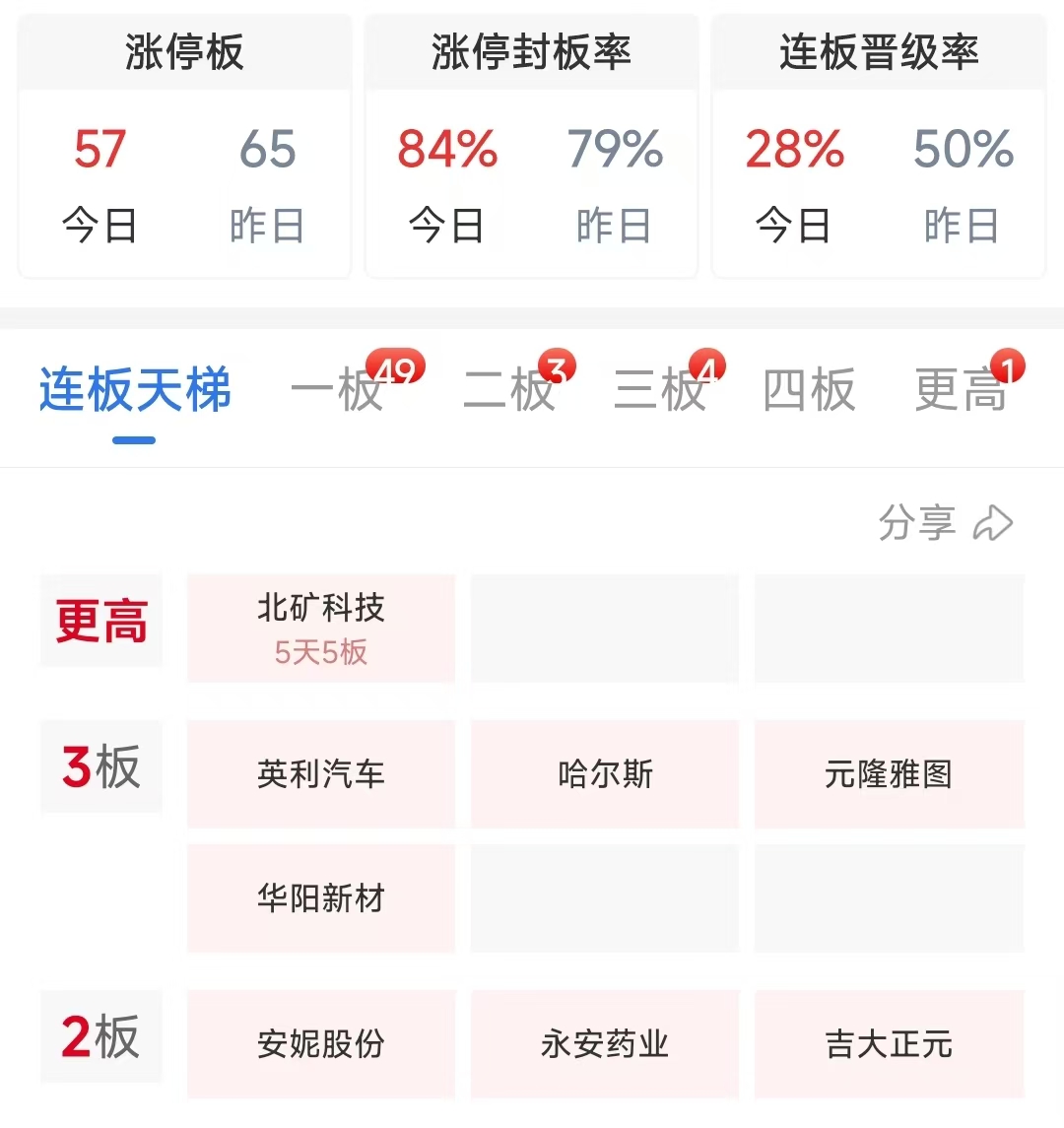Switch to the 一板 tab
Image resolution: width=1064 pixels, height=1128 pixels.
coord(338,390)
